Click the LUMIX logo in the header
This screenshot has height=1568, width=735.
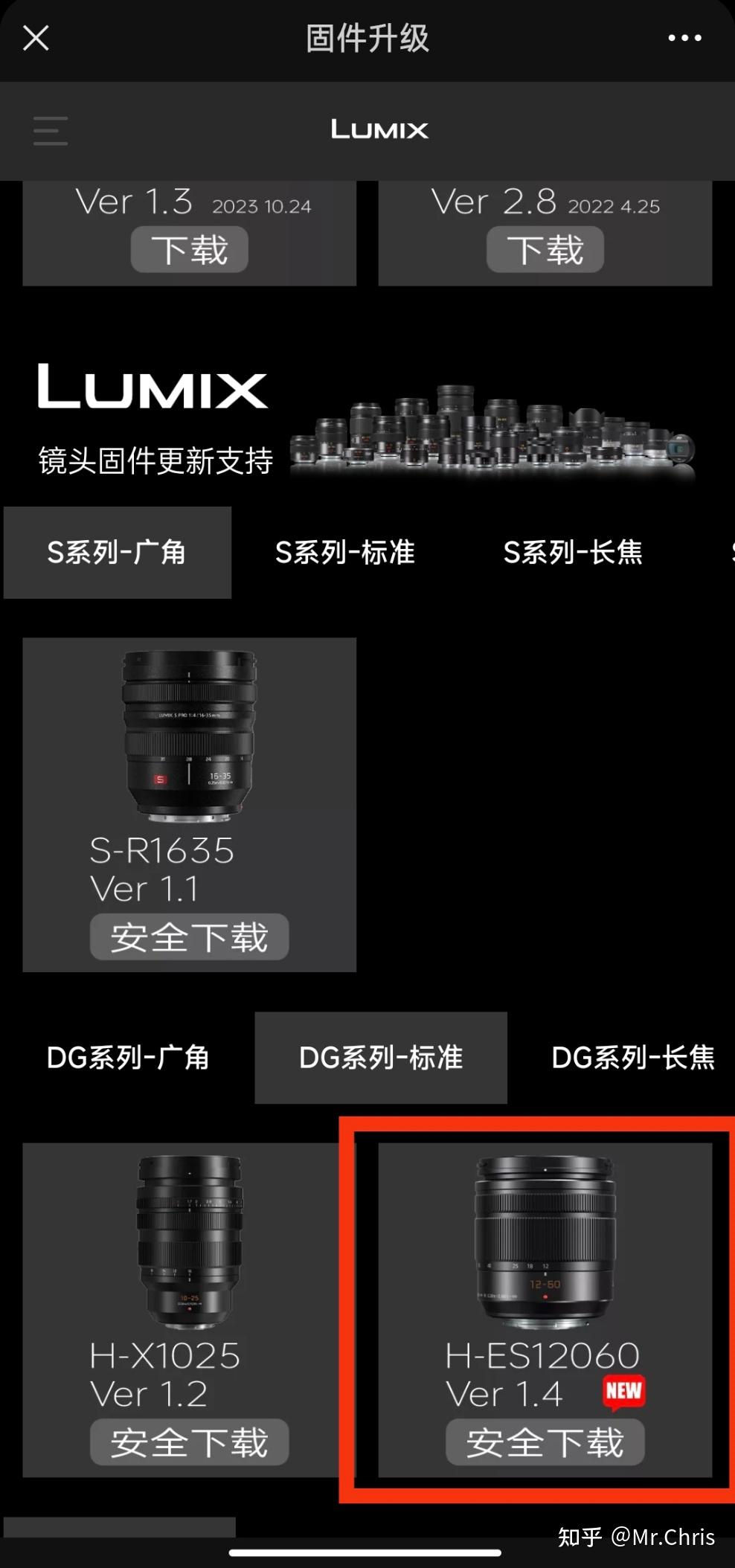[379, 130]
